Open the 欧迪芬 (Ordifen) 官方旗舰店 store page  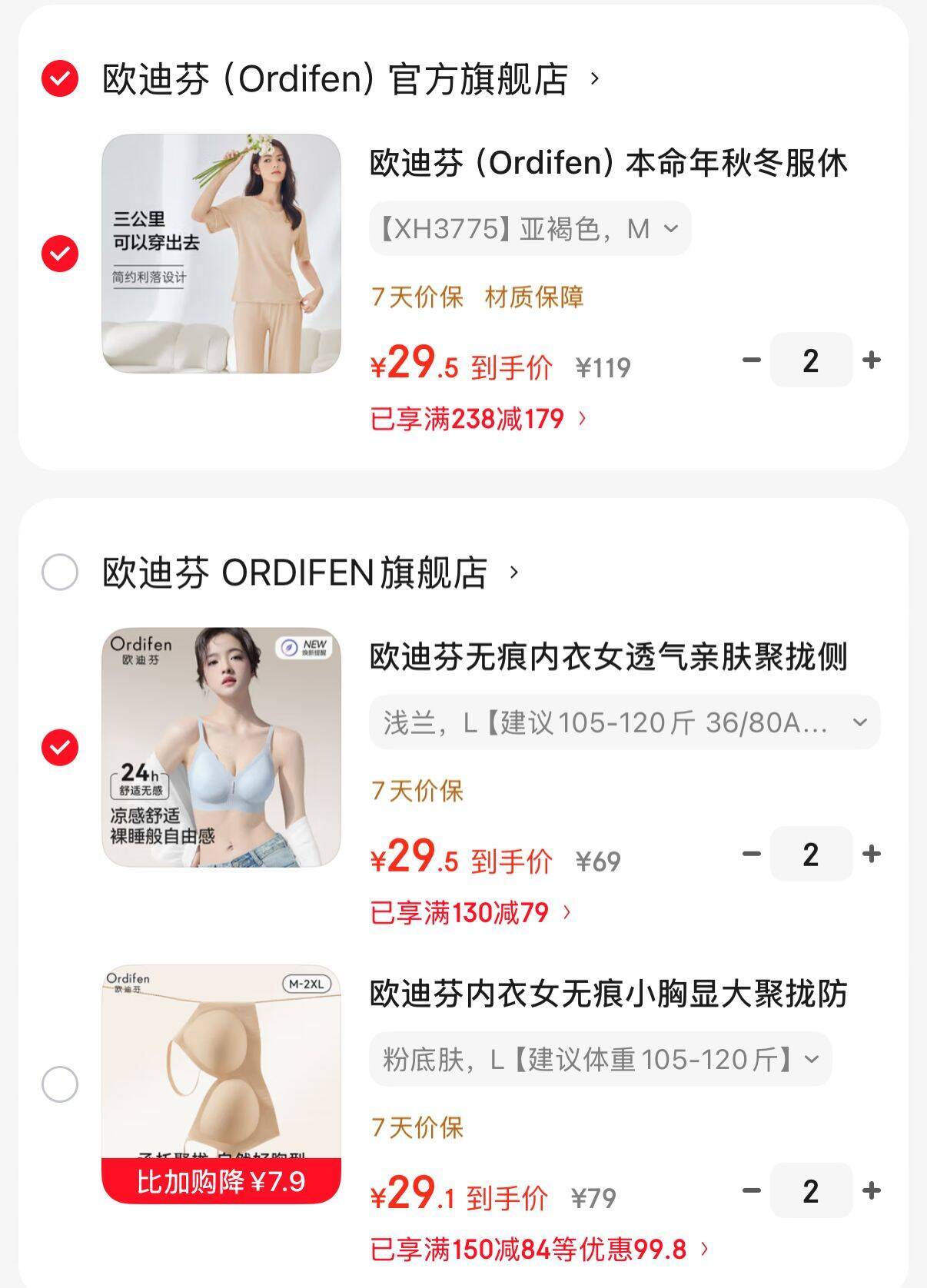[x=351, y=78]
